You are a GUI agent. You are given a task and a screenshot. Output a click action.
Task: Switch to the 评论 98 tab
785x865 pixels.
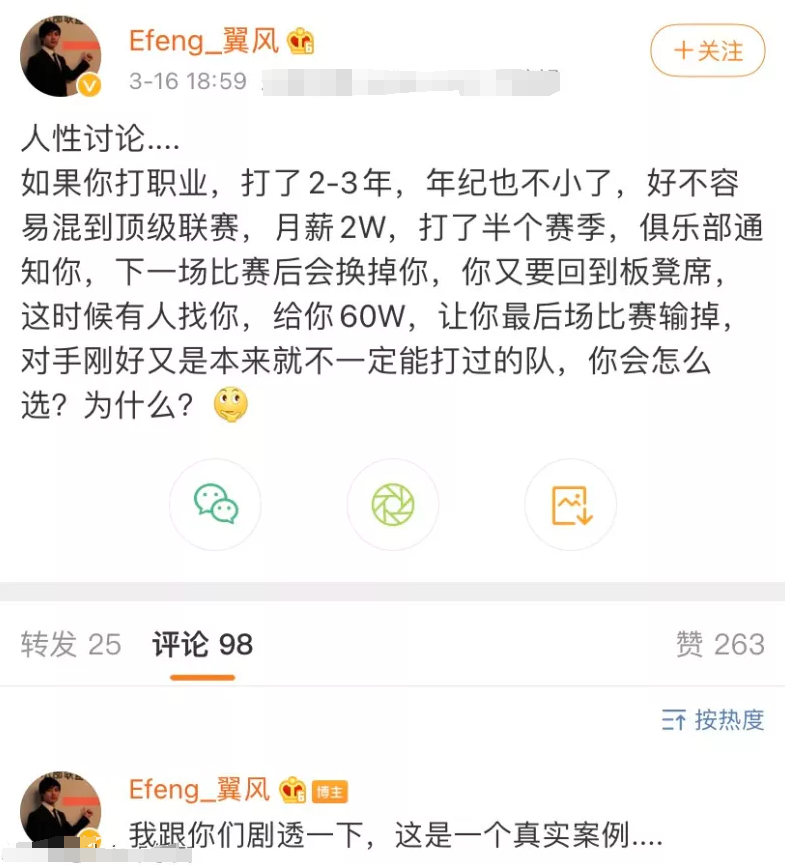pyautogui.click(x=202, y=645)
